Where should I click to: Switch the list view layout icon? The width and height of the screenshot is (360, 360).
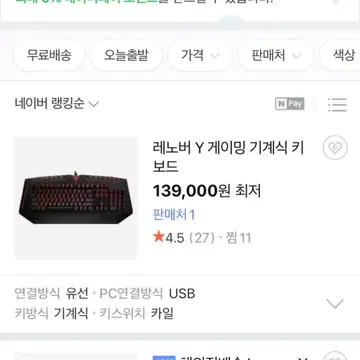337,104
